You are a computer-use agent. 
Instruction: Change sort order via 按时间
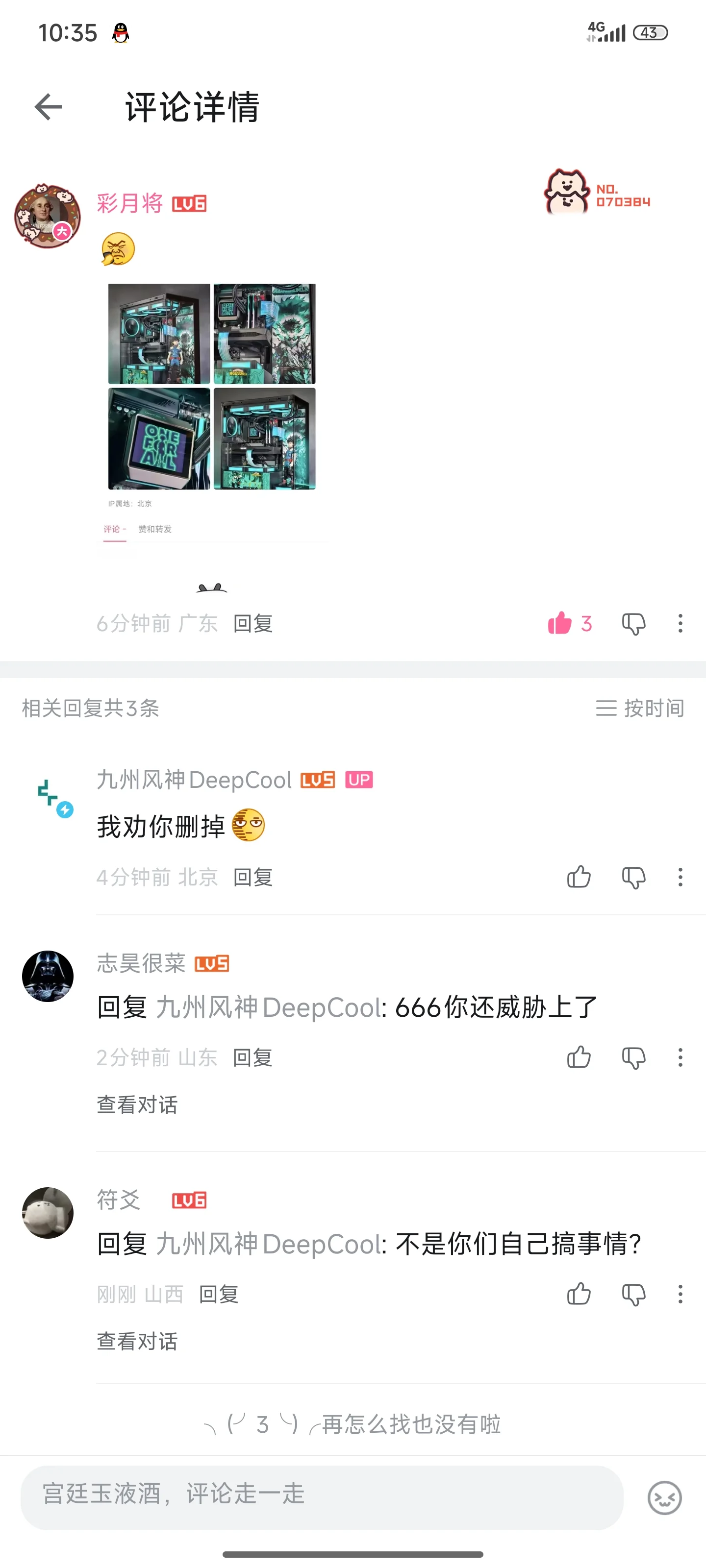(640, 708)
